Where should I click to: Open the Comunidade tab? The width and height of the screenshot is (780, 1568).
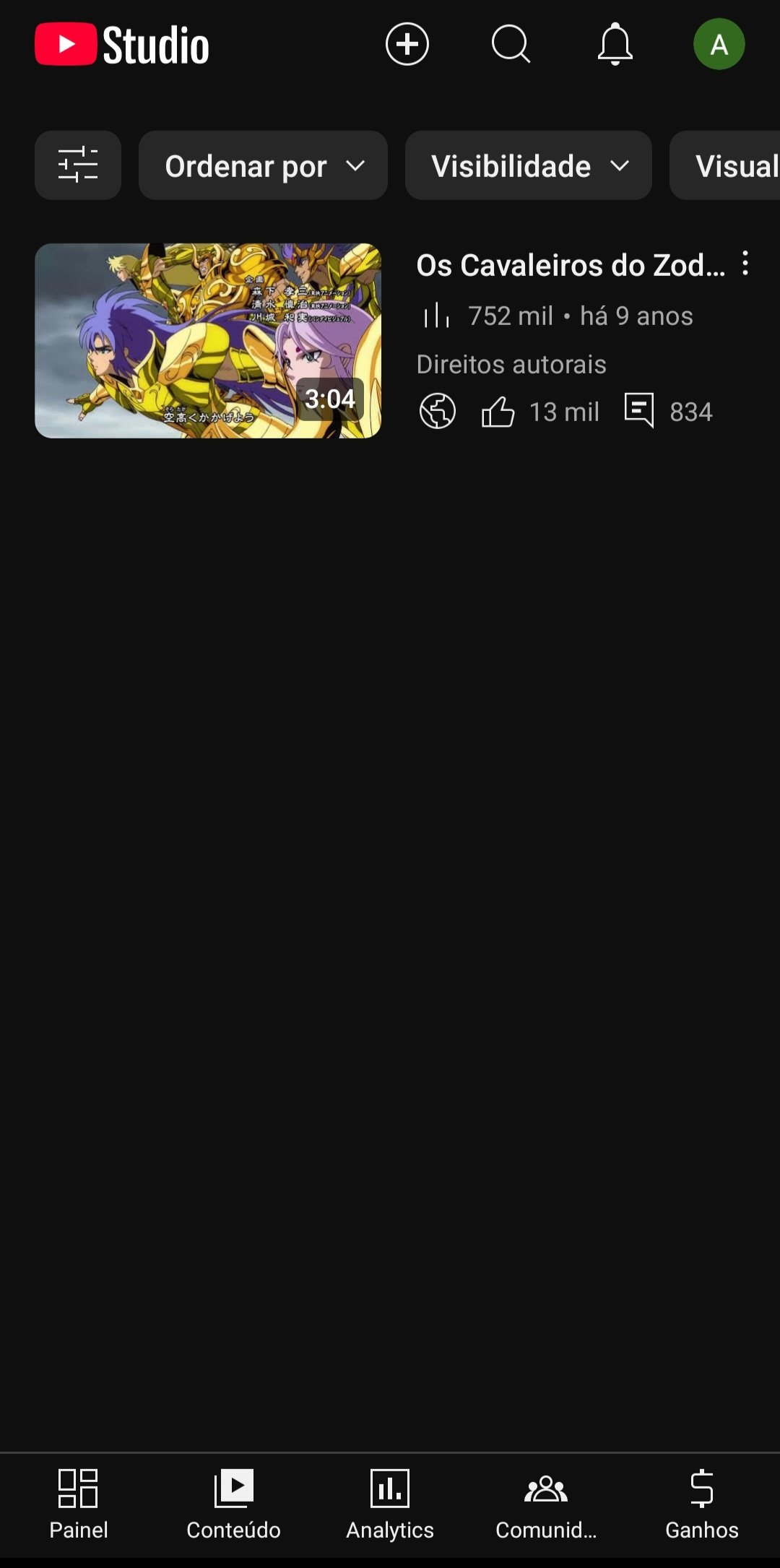click(546, 1504)
